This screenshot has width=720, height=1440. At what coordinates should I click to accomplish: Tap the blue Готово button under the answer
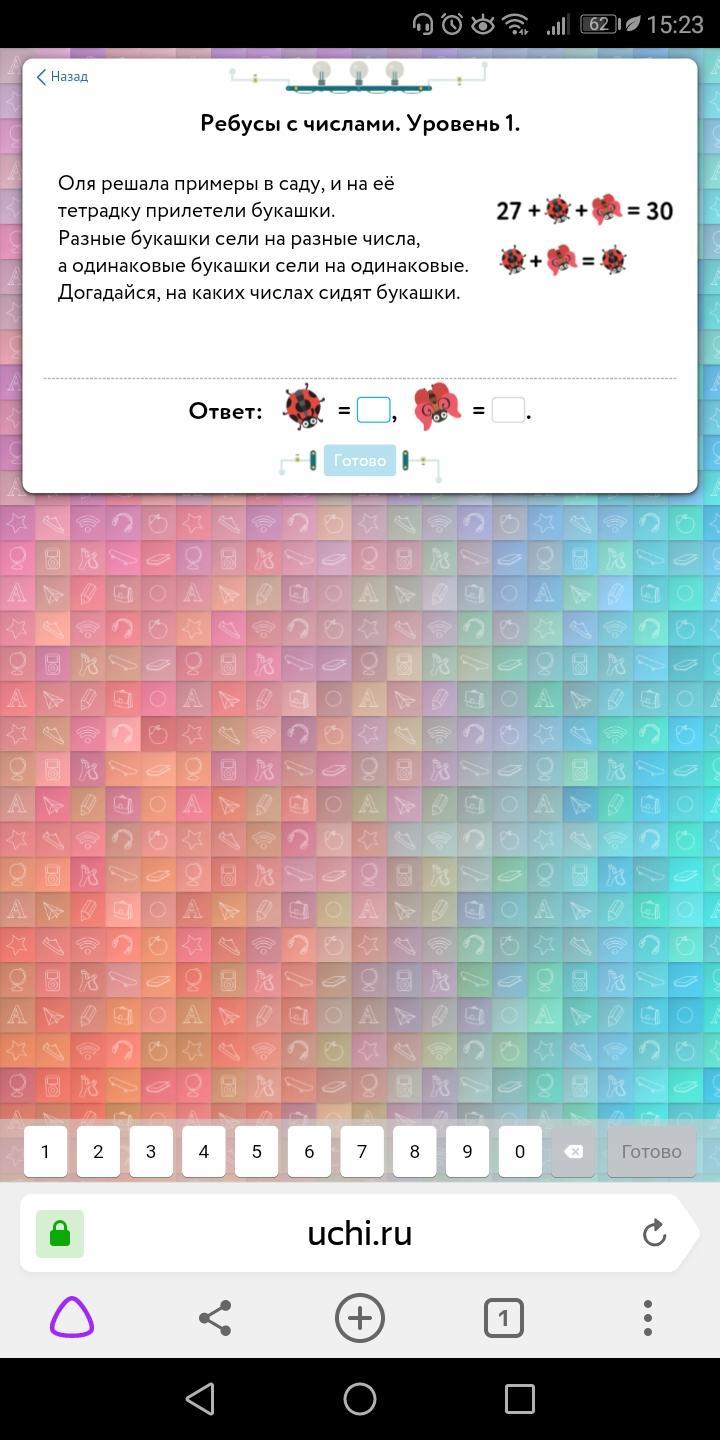360,461
